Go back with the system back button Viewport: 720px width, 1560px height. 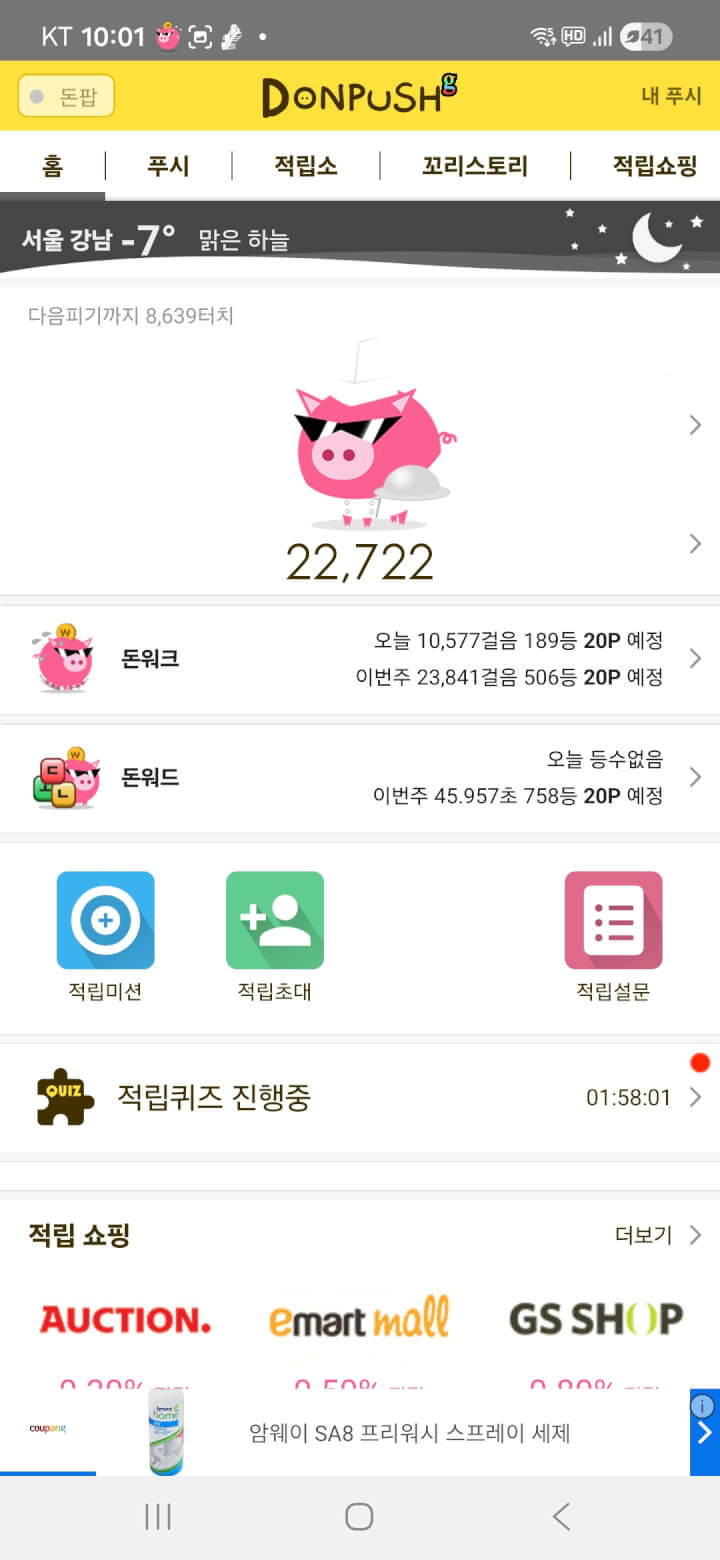[x=561, y=1517]
